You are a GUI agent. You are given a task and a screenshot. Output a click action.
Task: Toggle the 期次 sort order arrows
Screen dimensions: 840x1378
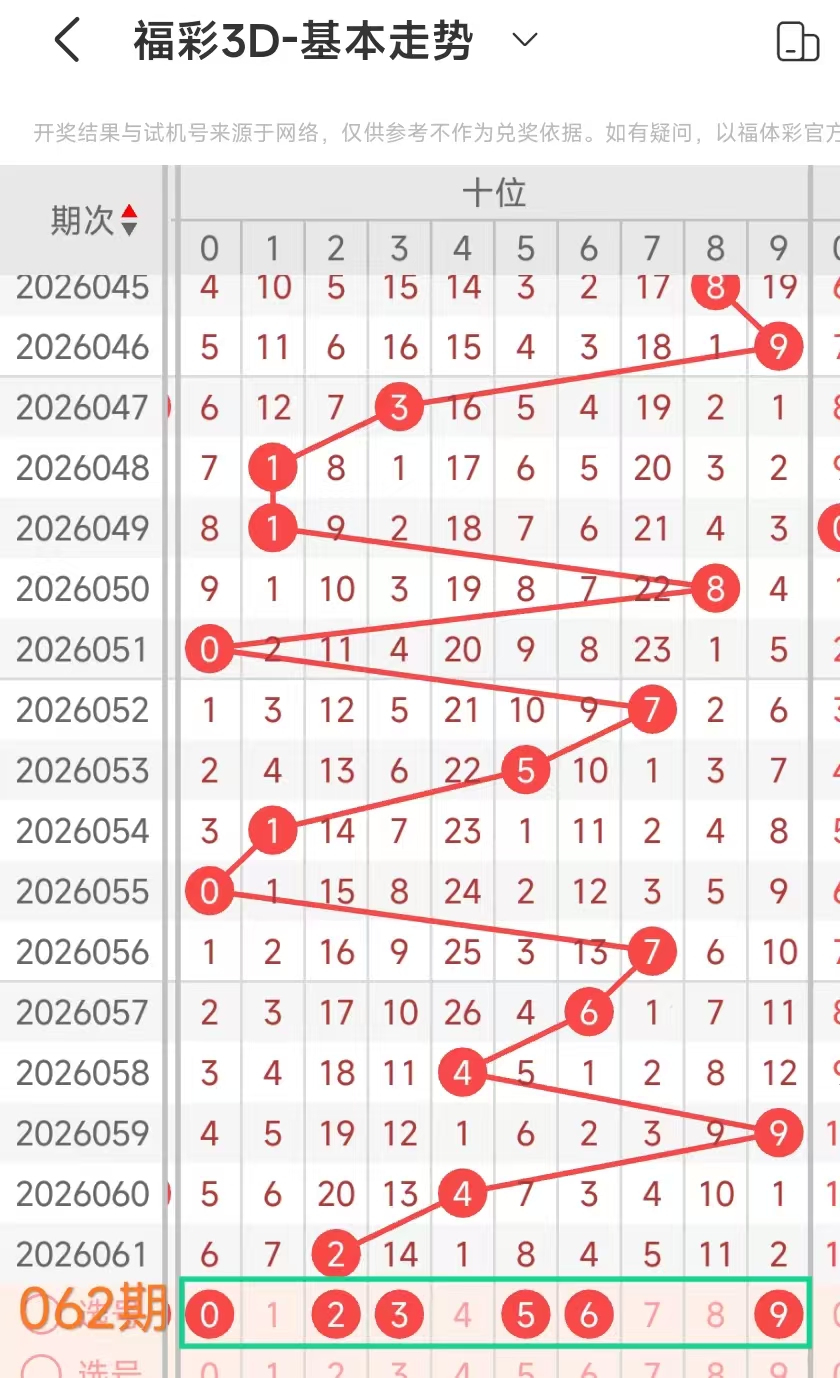129,220
